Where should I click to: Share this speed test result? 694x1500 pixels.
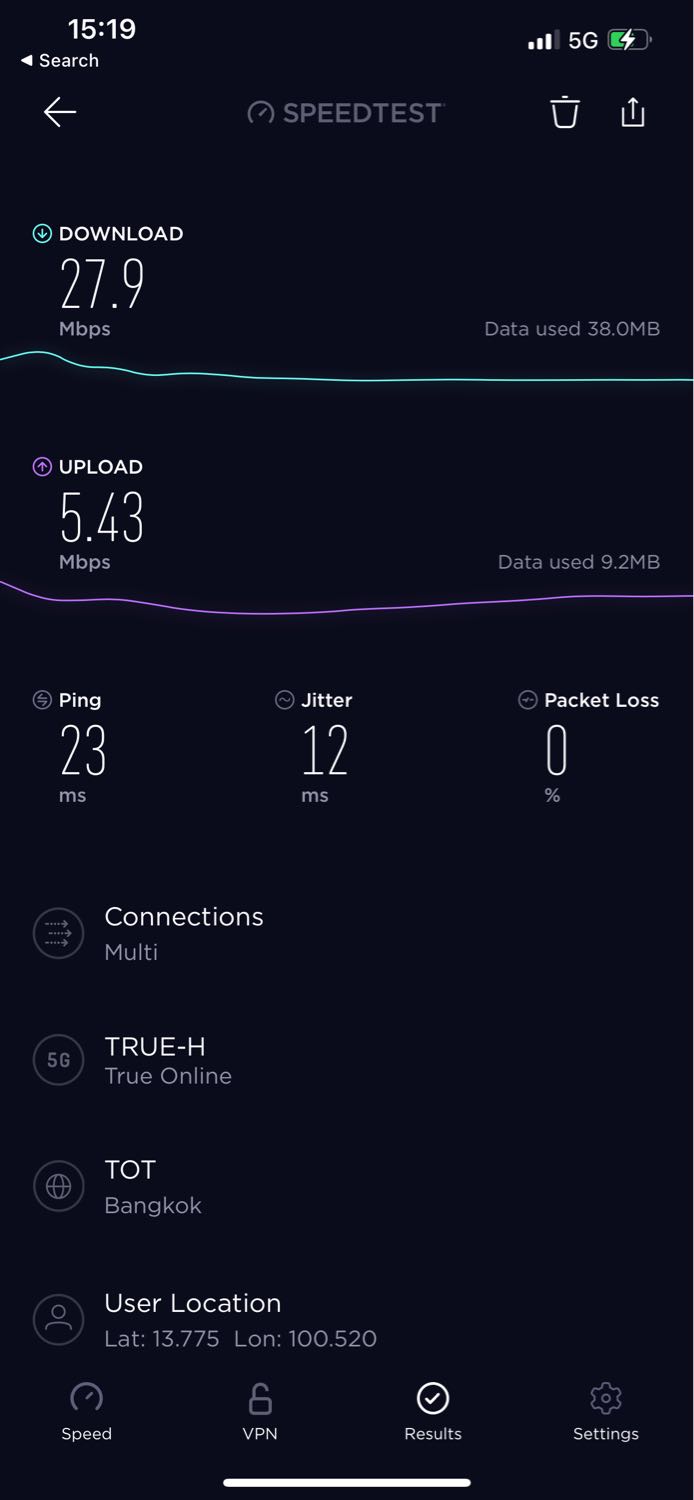click(x=633, y=113)
